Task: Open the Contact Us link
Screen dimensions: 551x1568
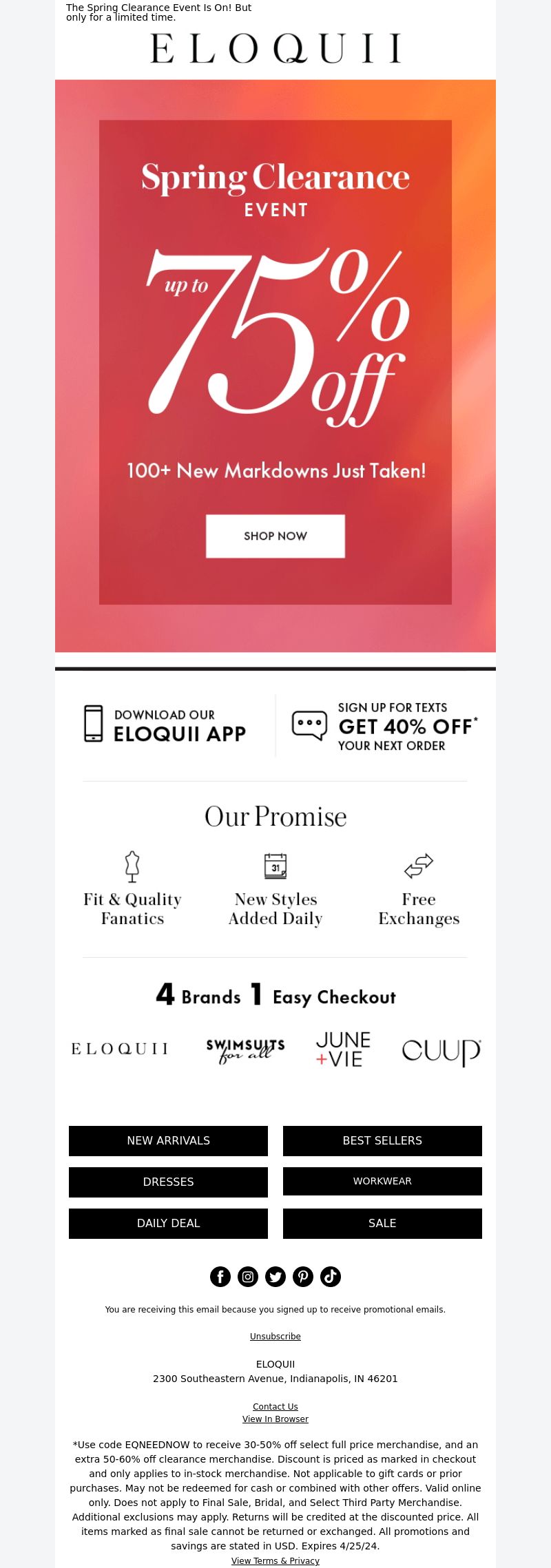Action: click(275, 1406)
